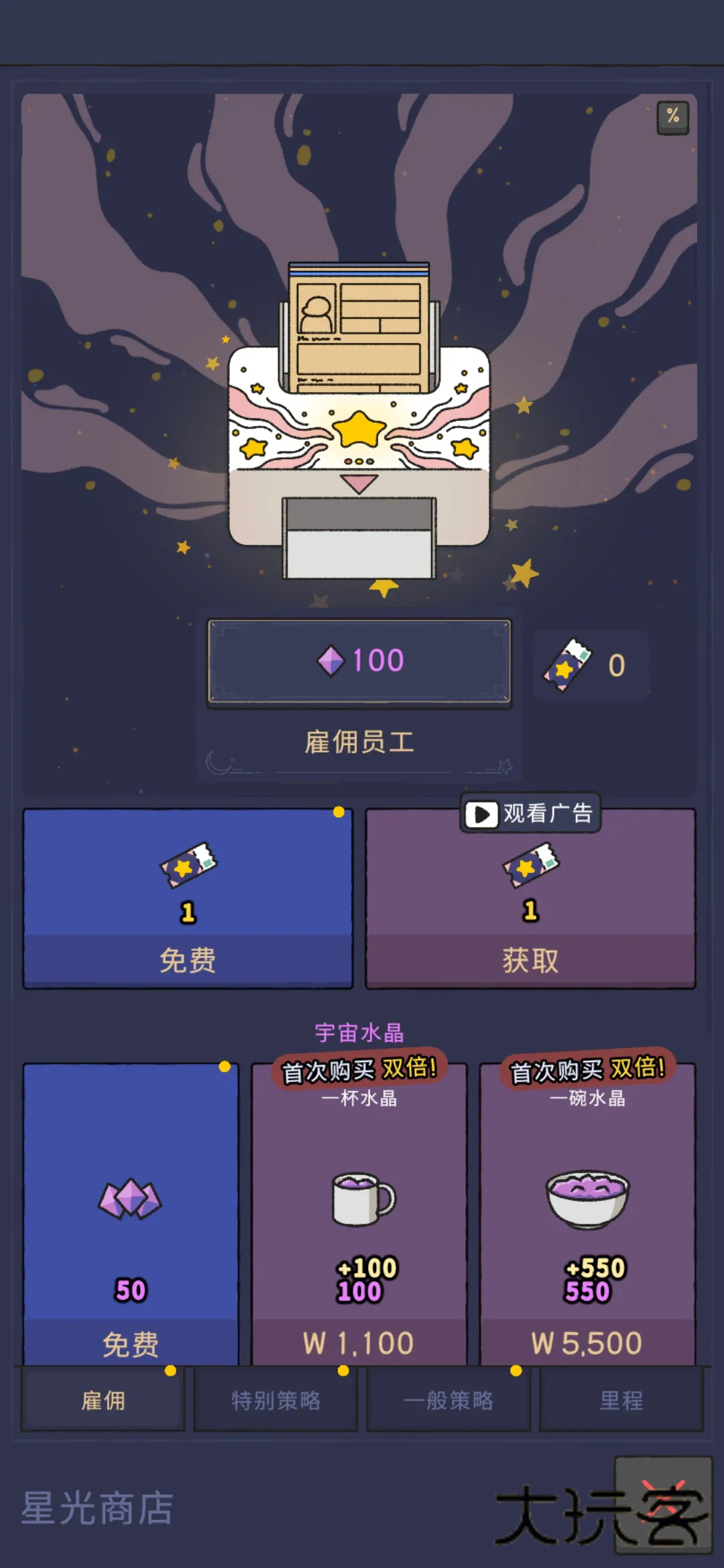
Task: Tap the star ticket icon on the blue free card
Action: click(x=188, y=868)
